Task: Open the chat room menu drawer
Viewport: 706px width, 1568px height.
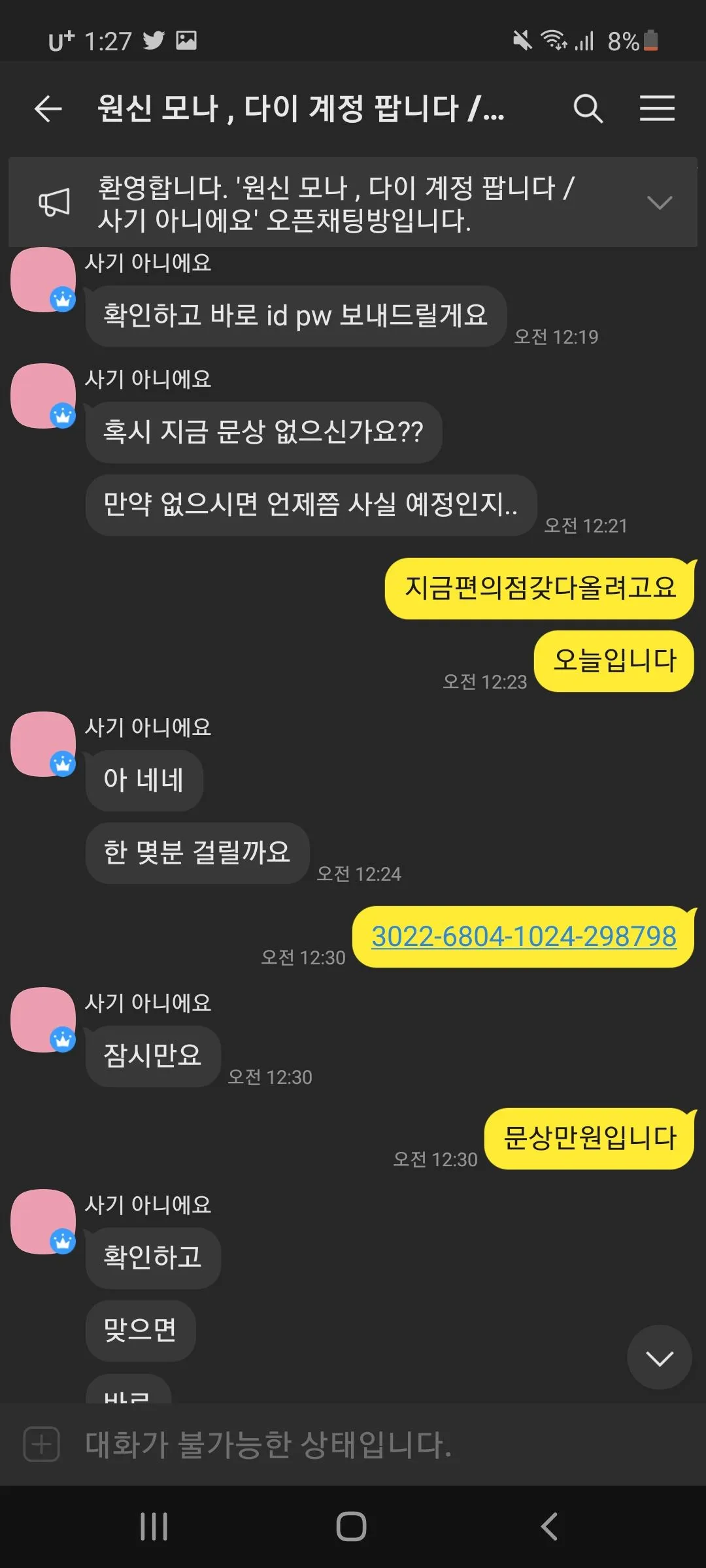Action: 656,108
